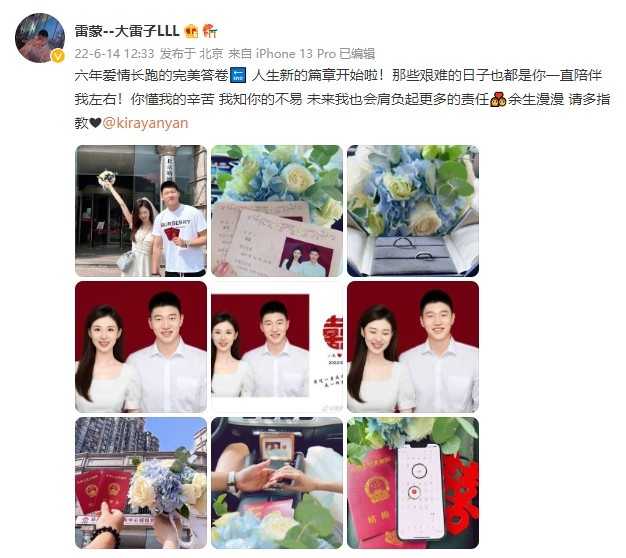The height and width of the screenshot is (558, 626).
Task: Open the photo of rings in the box
Action: (x=412, y=211)
